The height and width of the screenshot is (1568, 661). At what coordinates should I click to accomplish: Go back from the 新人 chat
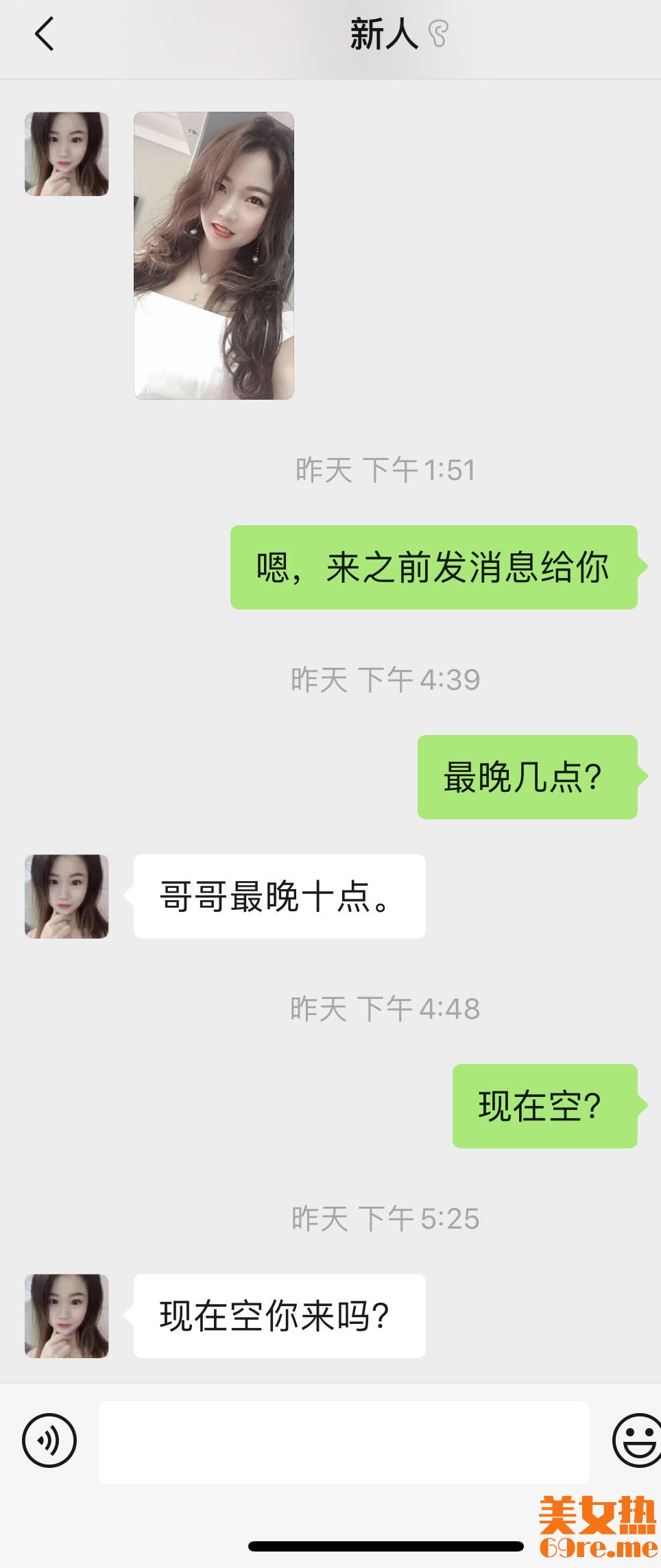[x=45, y=34]
